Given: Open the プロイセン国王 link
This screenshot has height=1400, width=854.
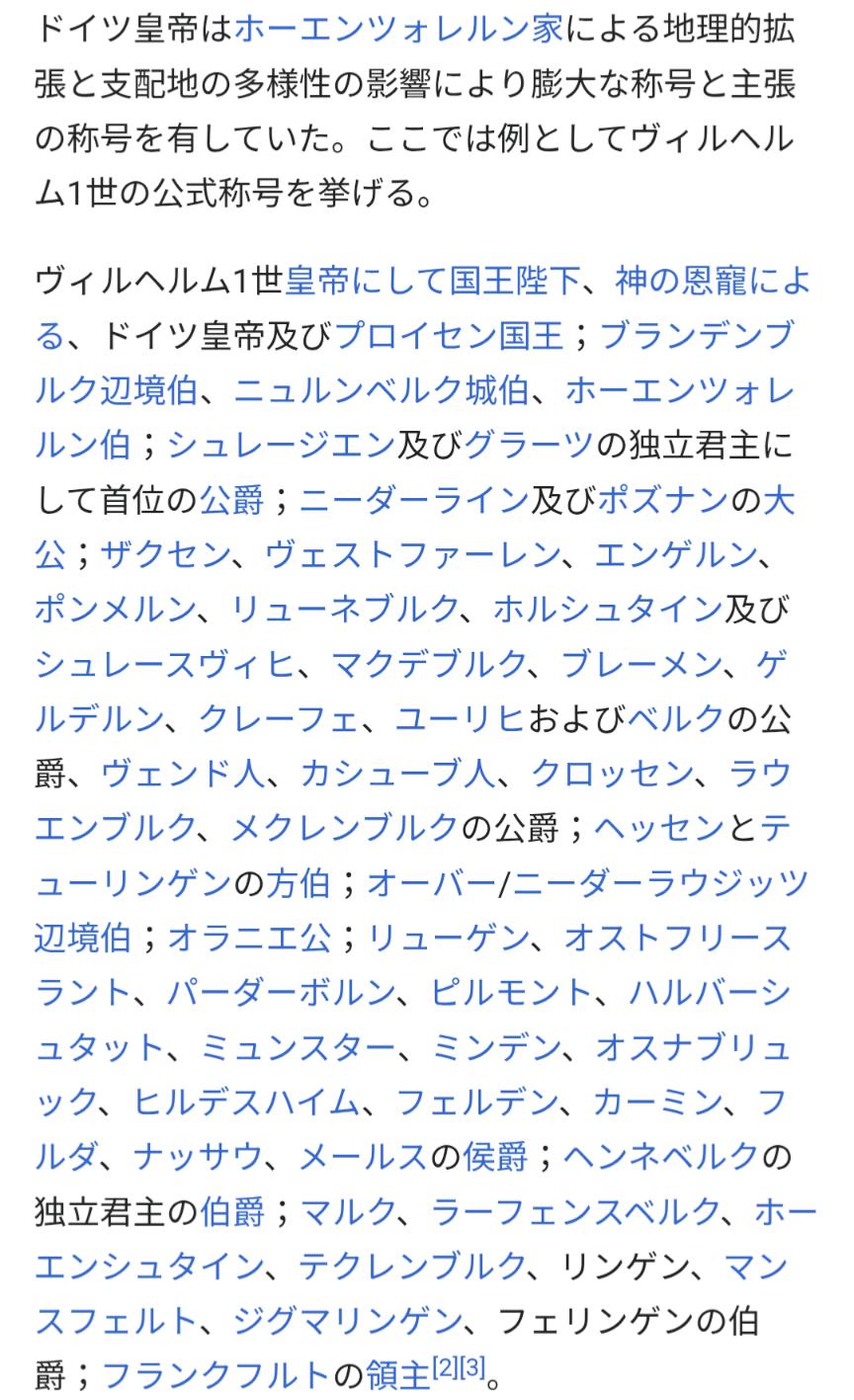Looking at the screenshot, I should (450, 336).
